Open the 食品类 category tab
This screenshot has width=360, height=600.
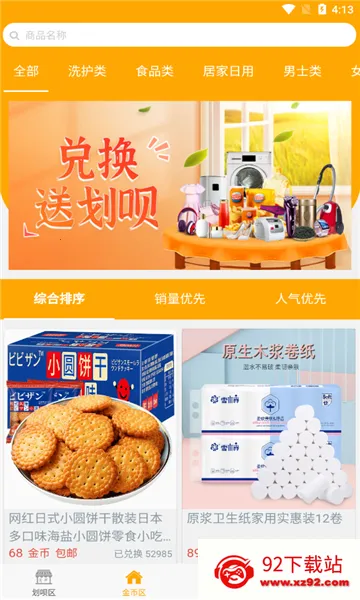(x=155, y=71)
